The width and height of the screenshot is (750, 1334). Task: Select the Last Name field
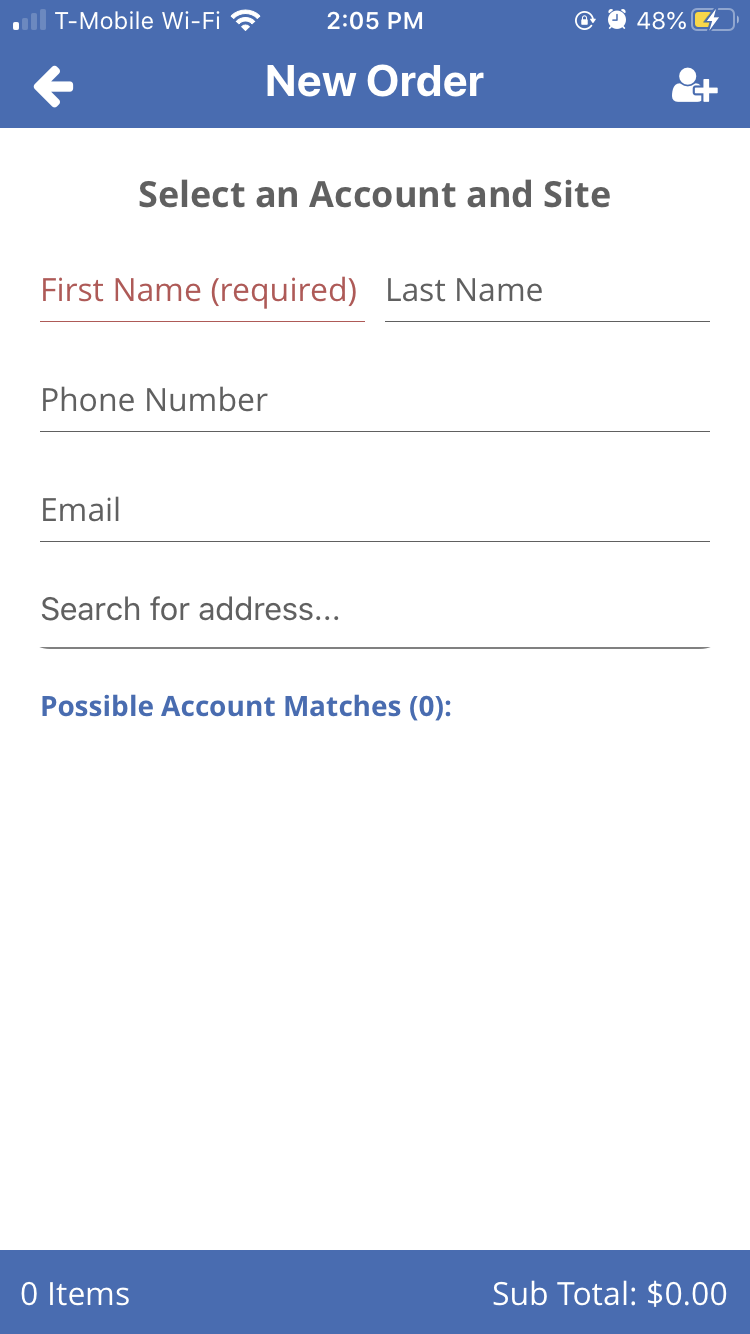pyautogui.click(x=546, y=291)
